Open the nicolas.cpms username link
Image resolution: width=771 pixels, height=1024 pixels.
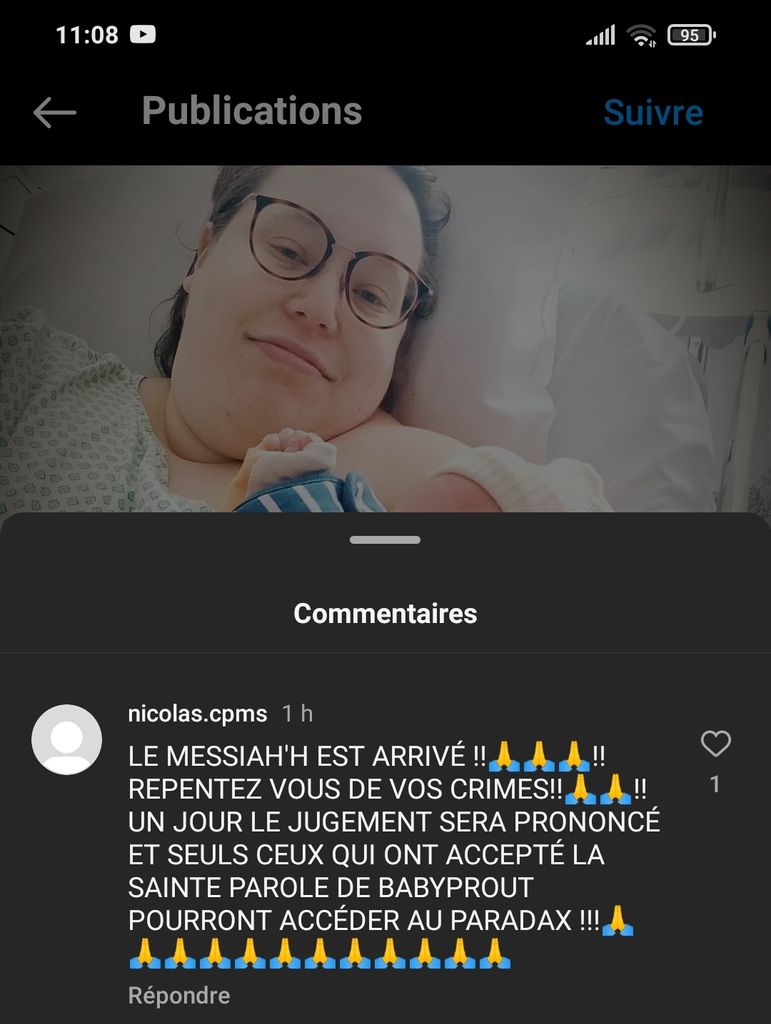pos(198,714)
